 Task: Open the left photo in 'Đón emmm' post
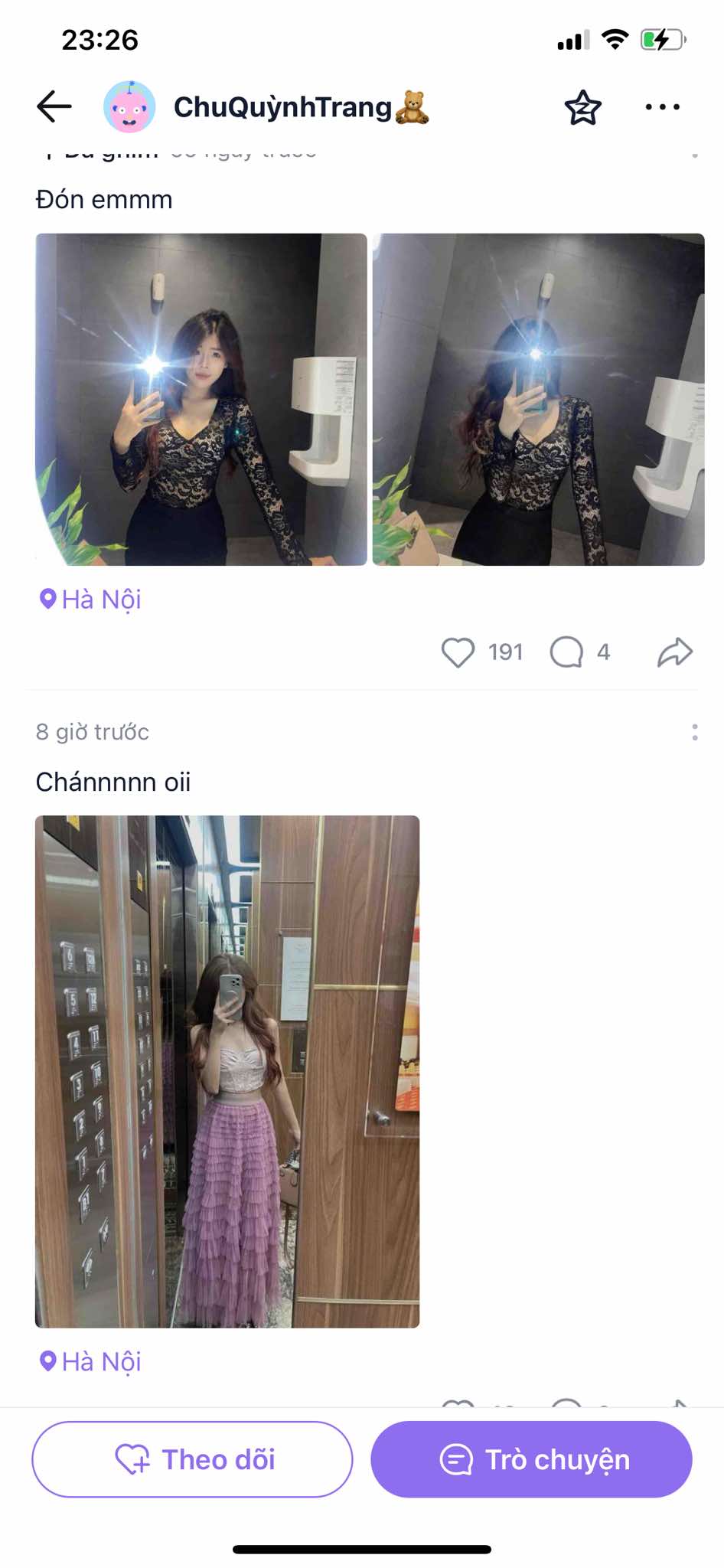click(201, 400)
